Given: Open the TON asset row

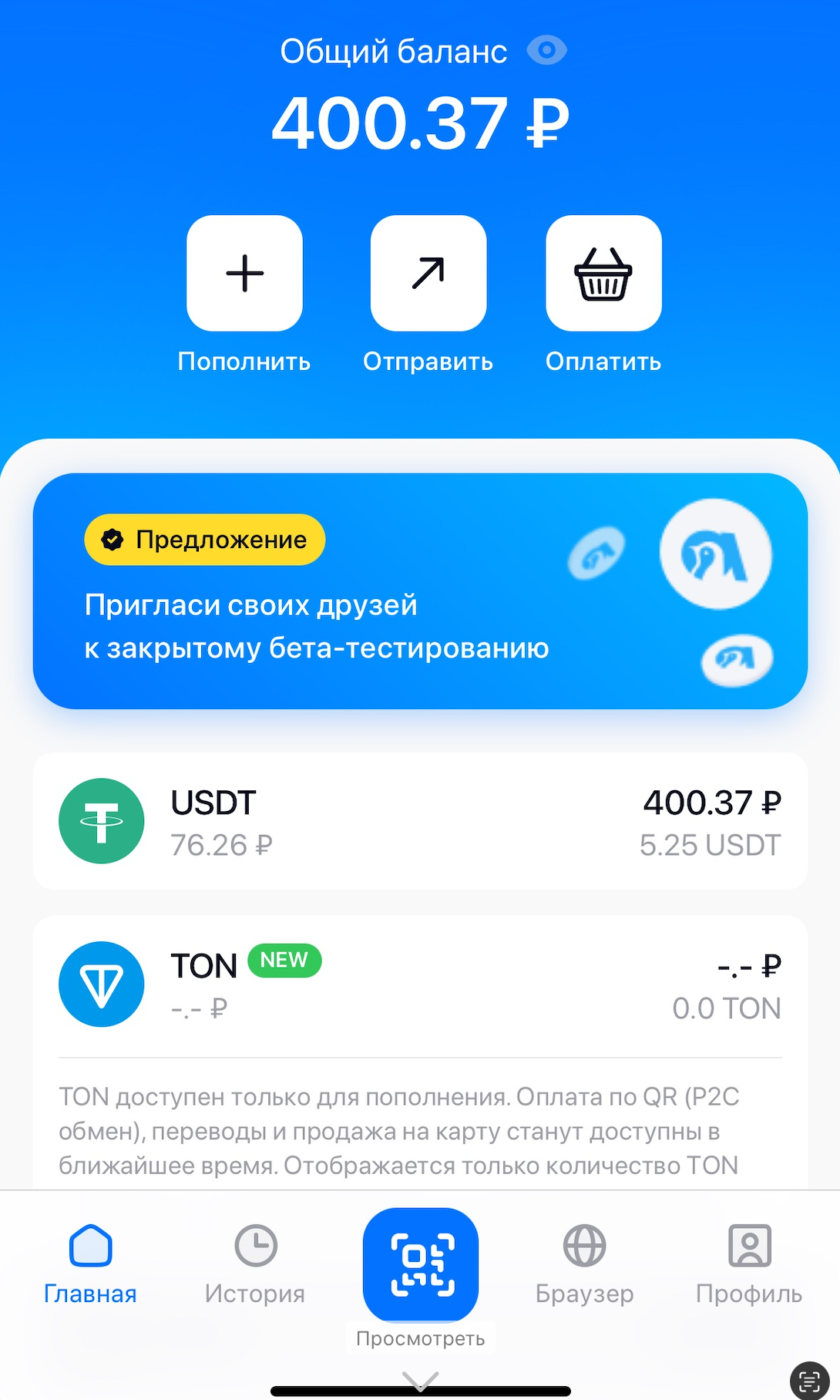Looking at the screenshot, I should (420, 985).
